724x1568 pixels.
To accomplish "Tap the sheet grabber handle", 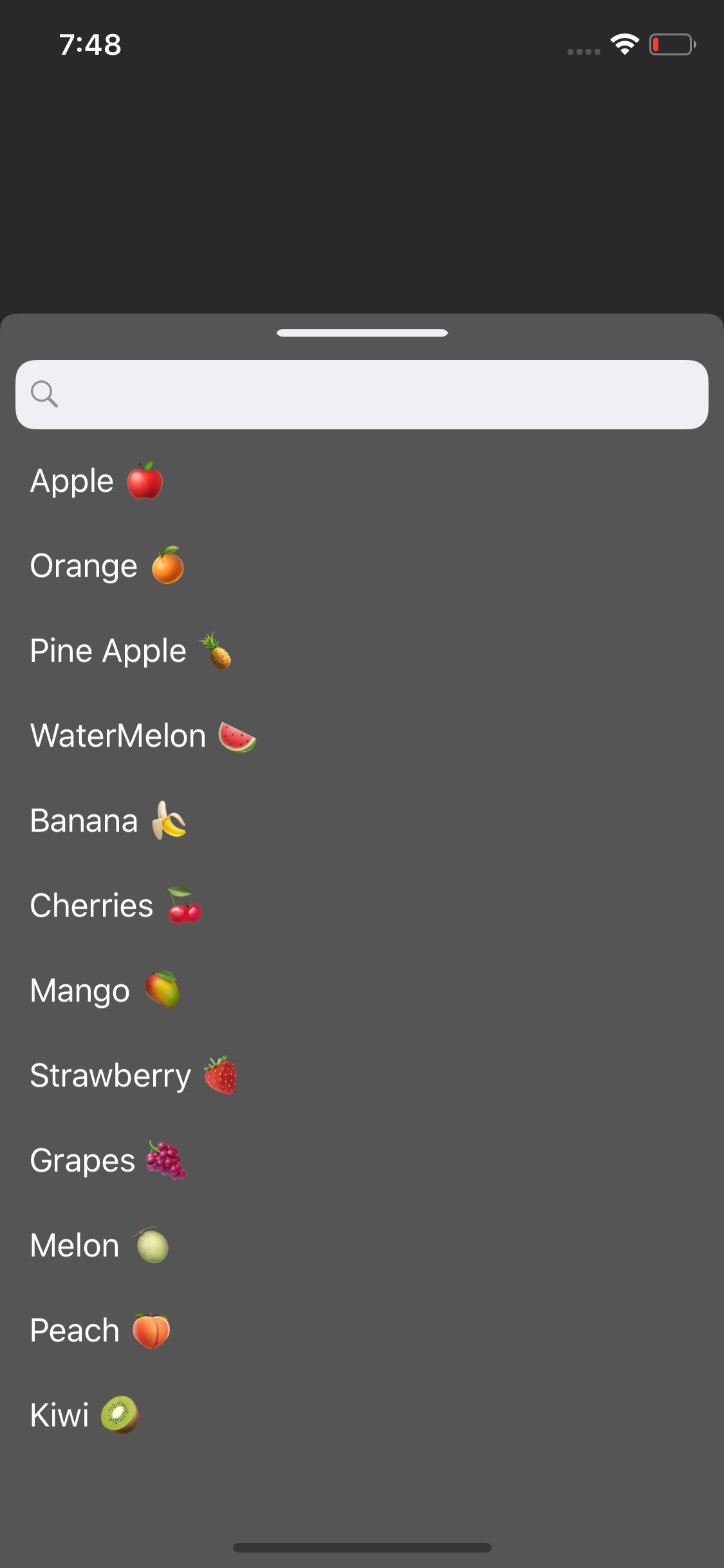I will (x=362, y=333).
